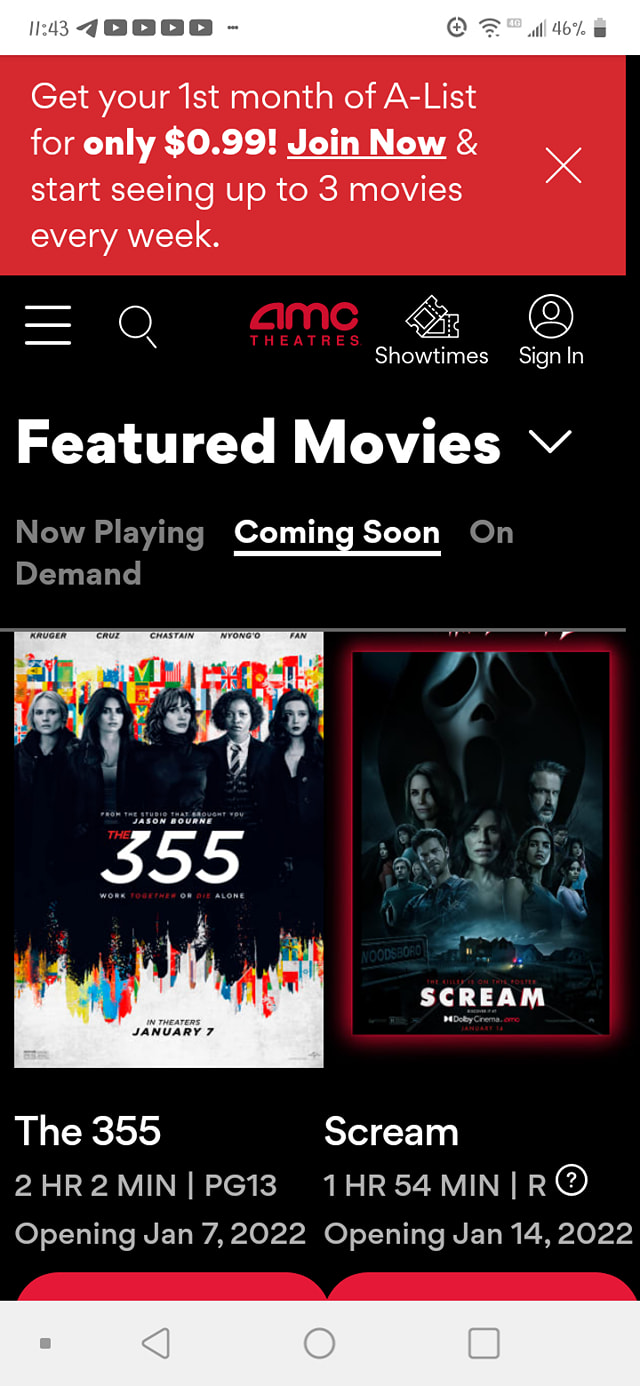This screenshot has height=1386, width=640.
Task: Go to the AMC Theatres homepage
Action: click(304, 325)
